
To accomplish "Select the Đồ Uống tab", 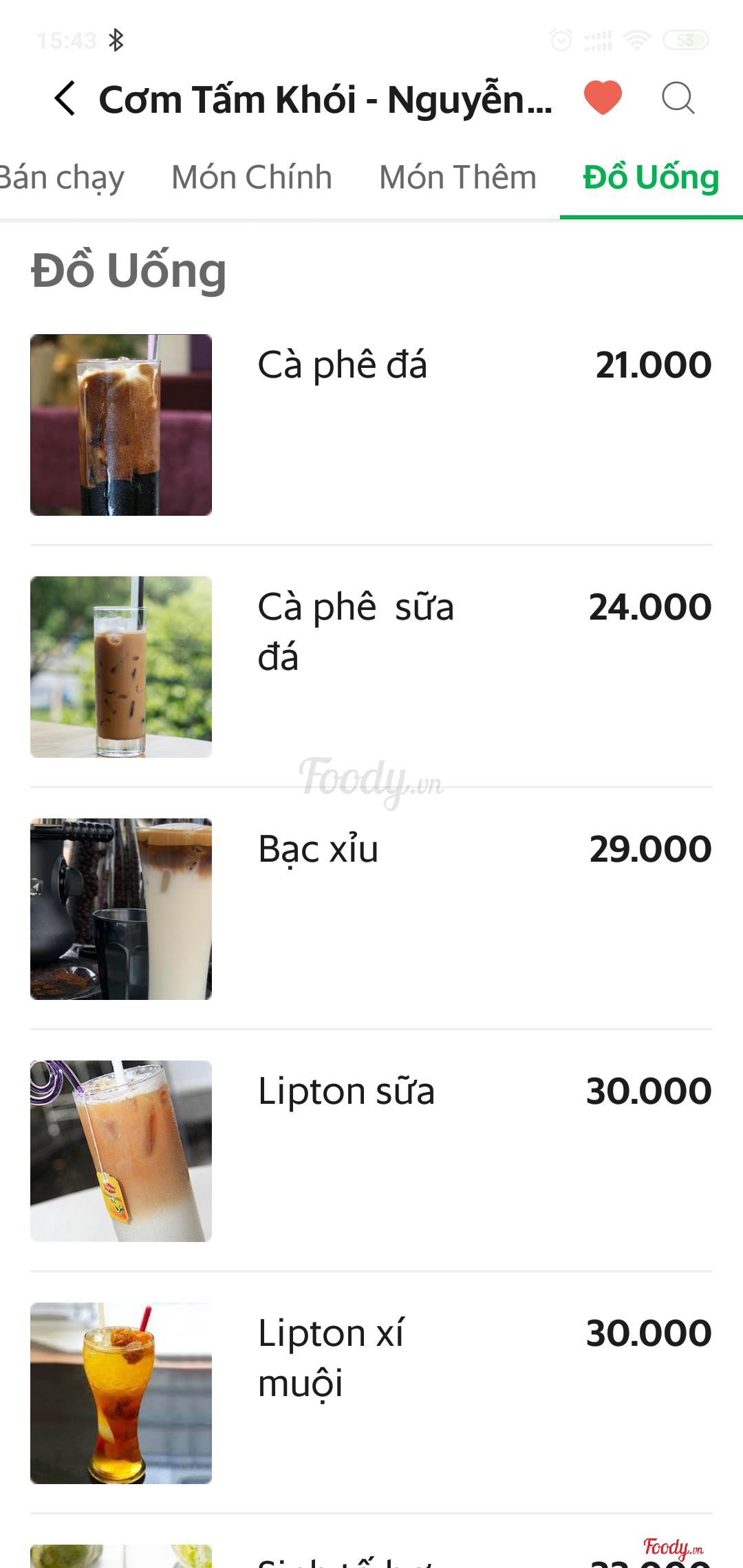I will click(x=651, y=177).
